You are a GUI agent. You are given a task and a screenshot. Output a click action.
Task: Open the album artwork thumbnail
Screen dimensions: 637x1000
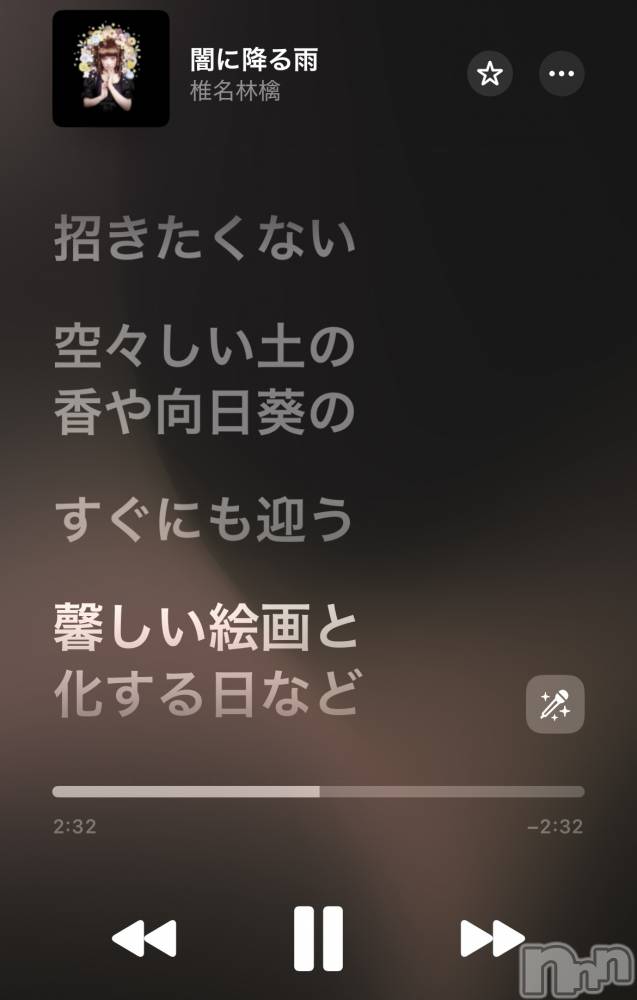(x=111, y=69)
